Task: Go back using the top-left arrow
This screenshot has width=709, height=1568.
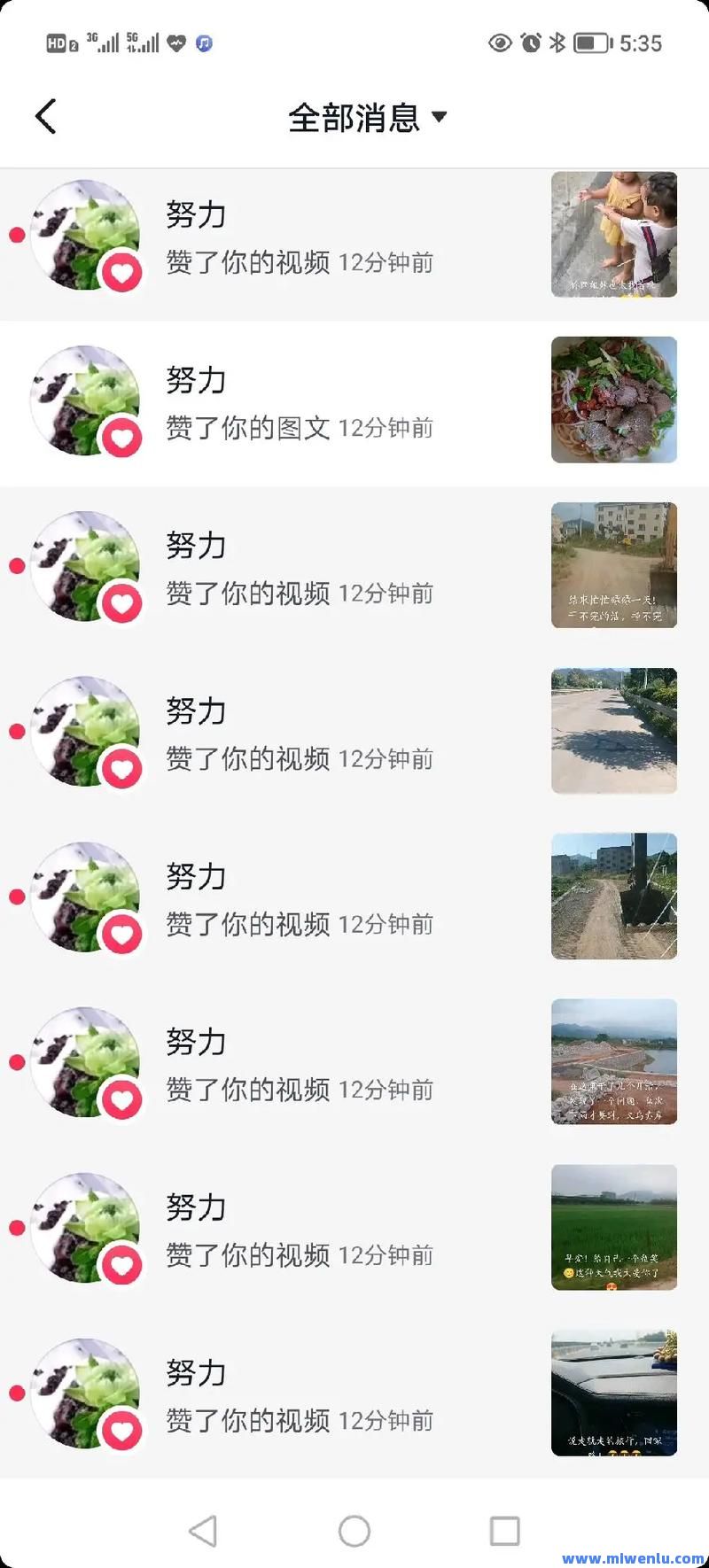Action: [46, 116]
